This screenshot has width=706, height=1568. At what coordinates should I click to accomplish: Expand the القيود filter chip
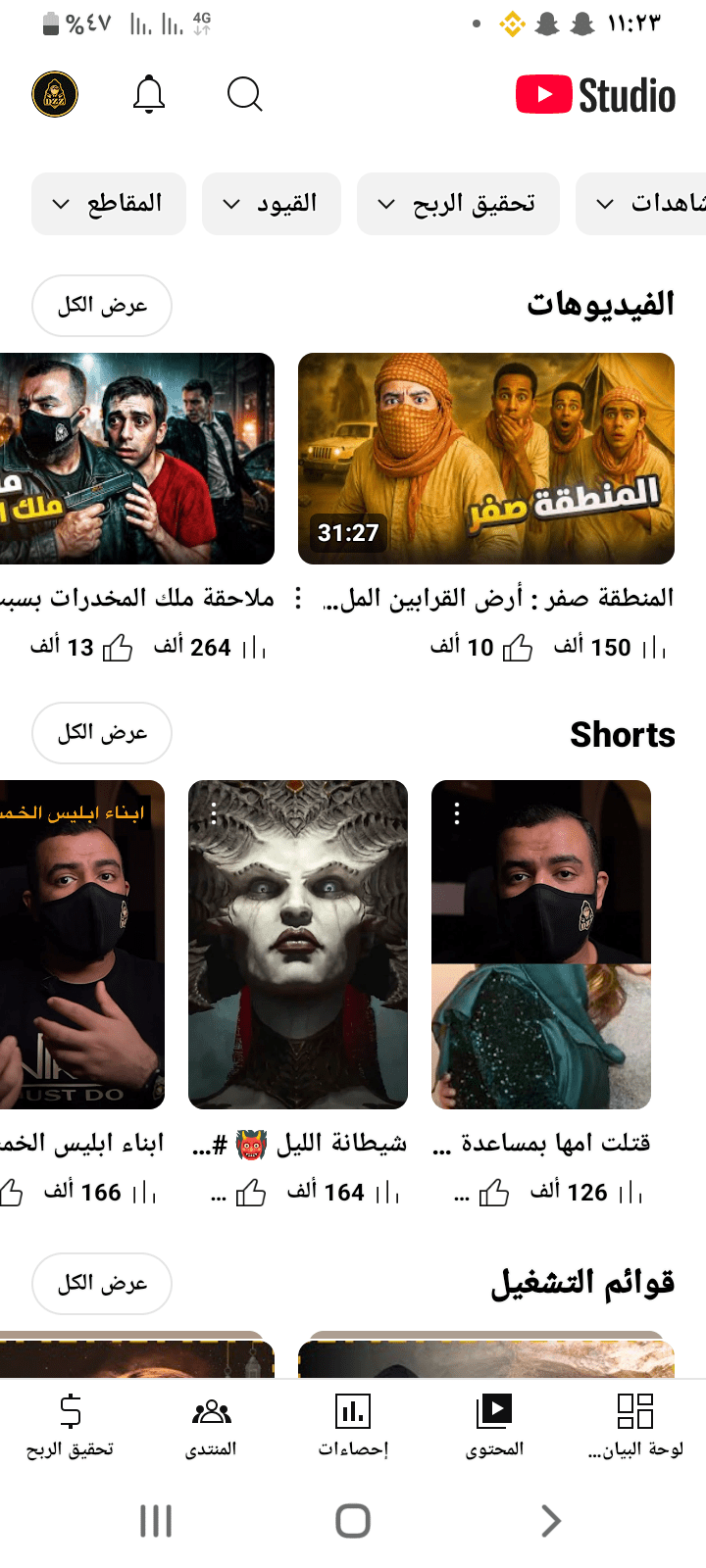pyautogui.click(x=272, y=204)
